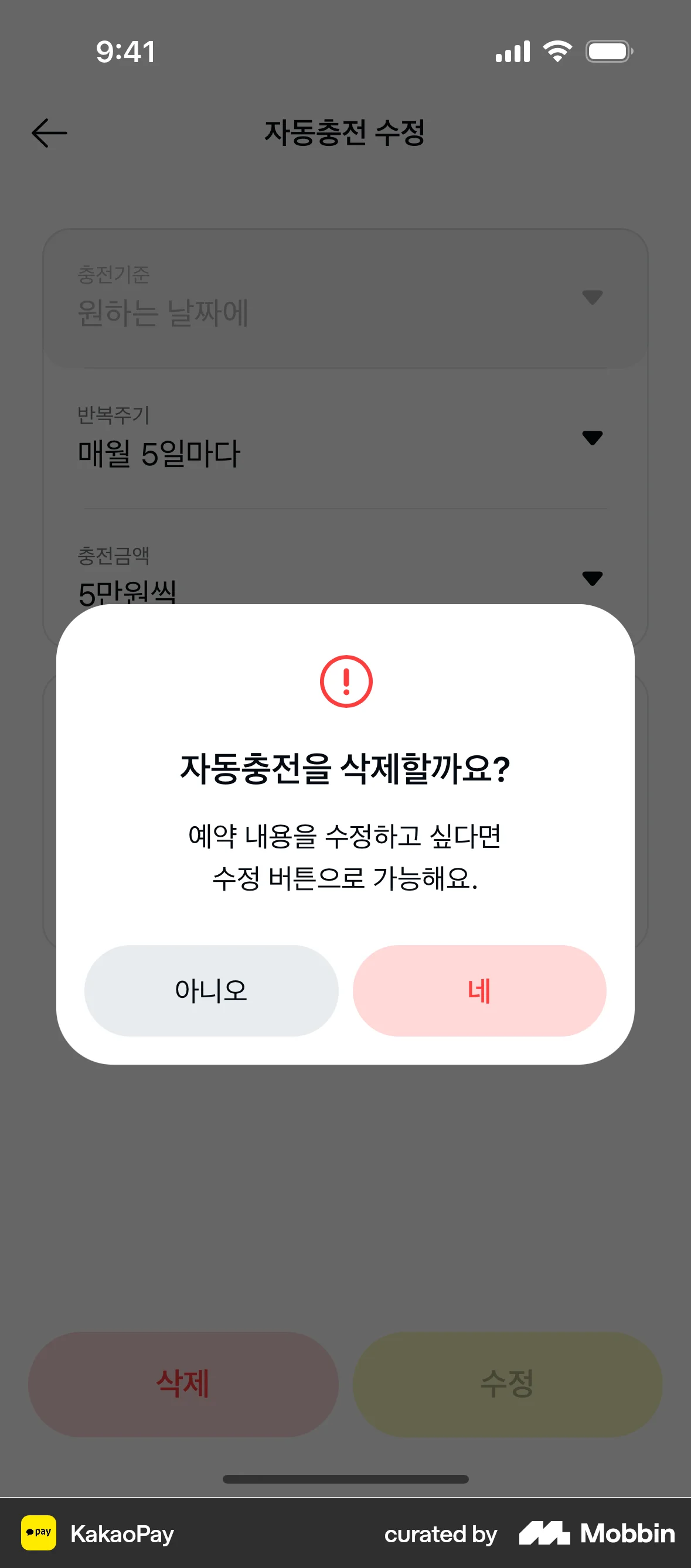The height and width of the screenshot is (1568, 691).
Task: Confirm deletion by pressing 네
Action: click(480, 991)
